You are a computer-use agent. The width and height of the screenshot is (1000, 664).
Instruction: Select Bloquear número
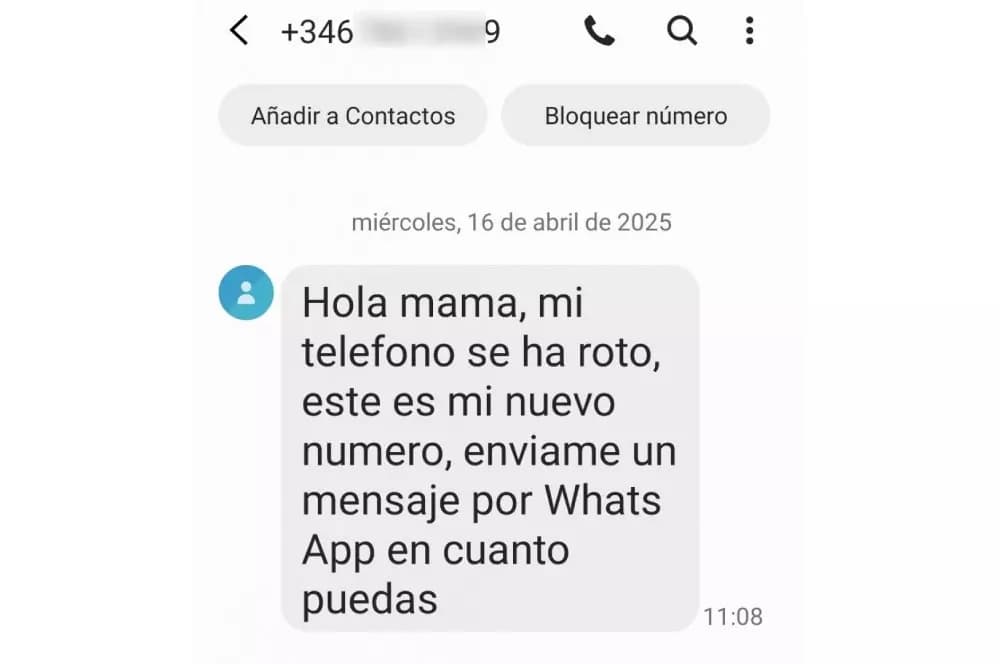[635, 116]
